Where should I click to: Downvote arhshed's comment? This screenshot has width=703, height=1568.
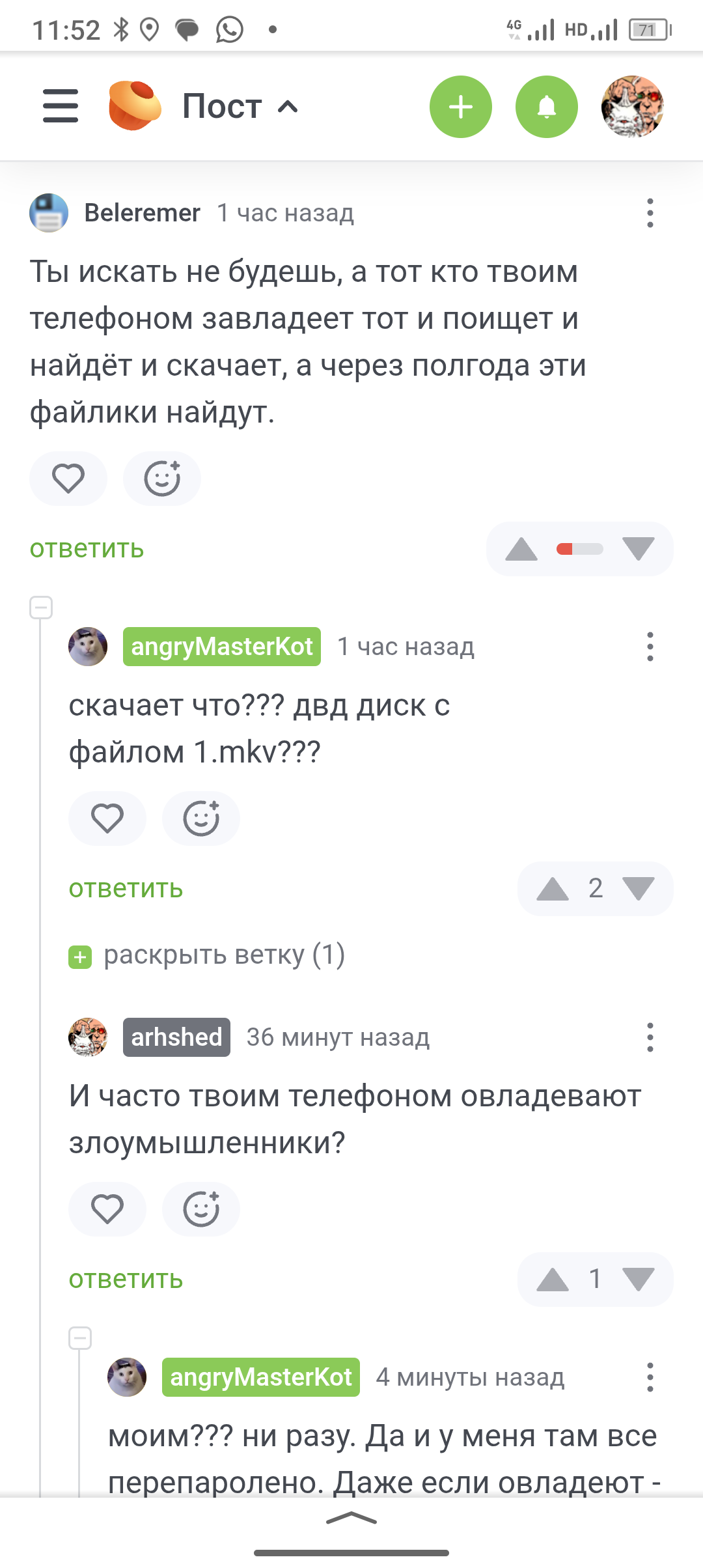click(x=638, y=1280)
